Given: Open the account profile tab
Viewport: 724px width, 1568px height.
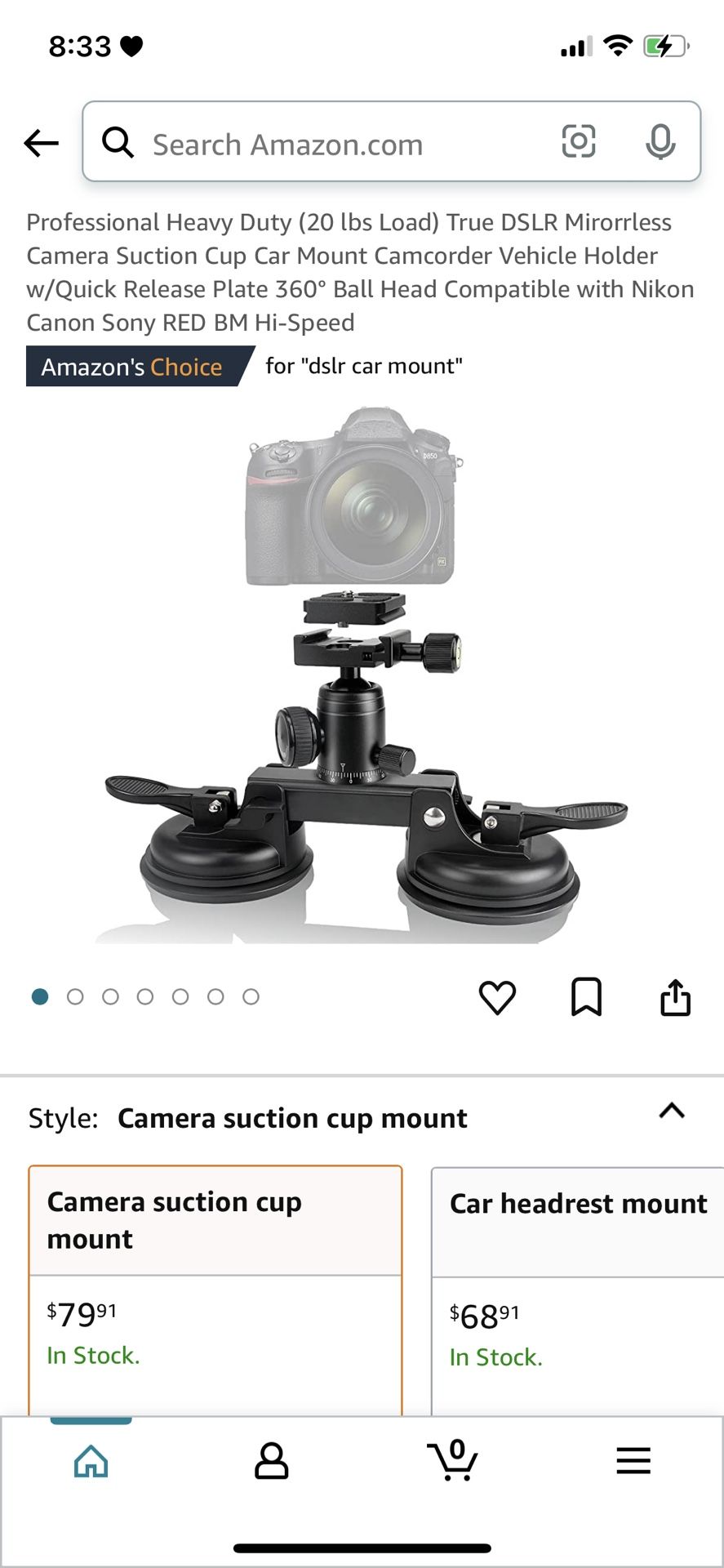Looking at the screenshot, I should click(271, 1461).
